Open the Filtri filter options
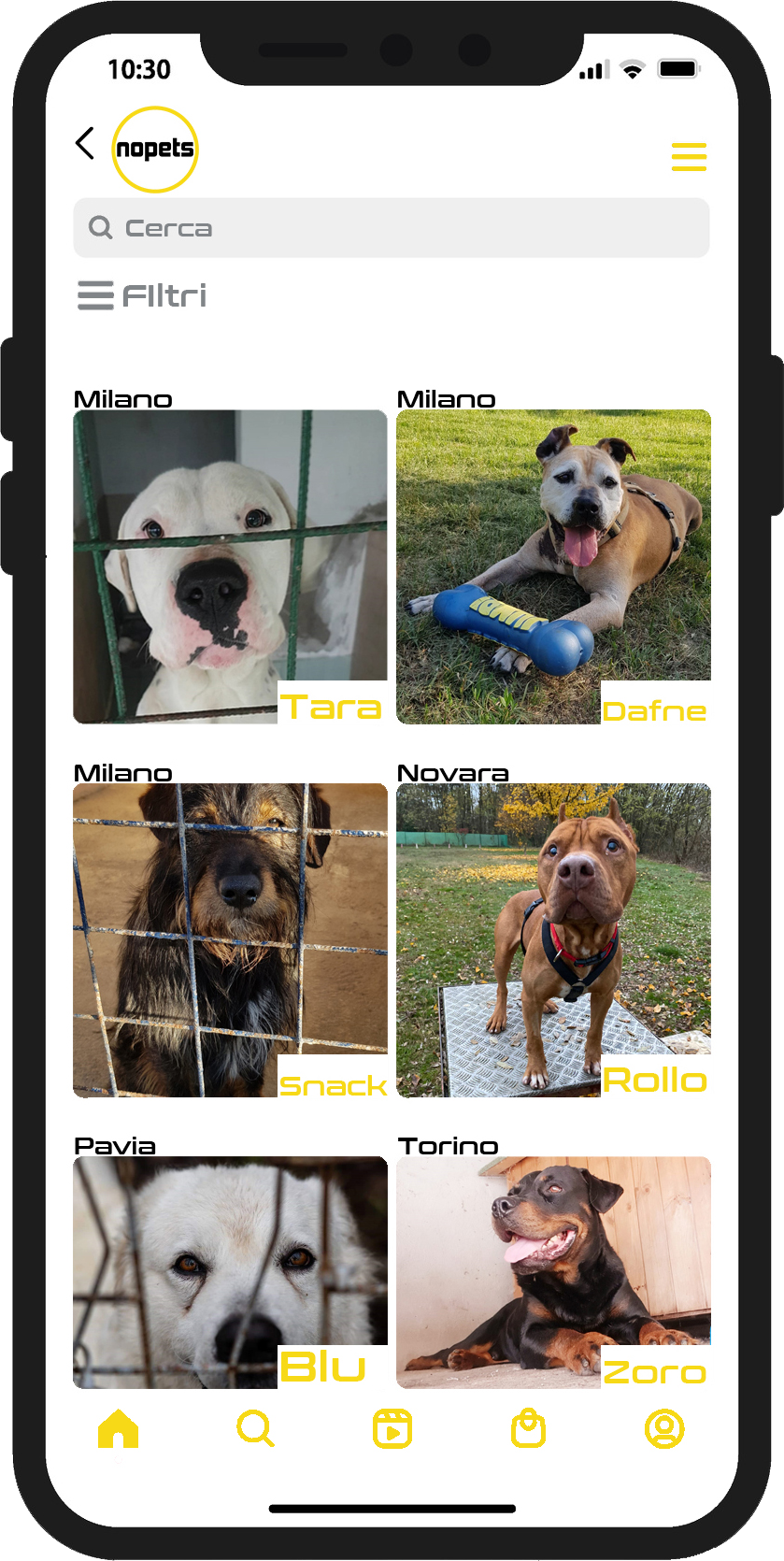The width and height of the screenshot is (784, 1561). point(142,295)
